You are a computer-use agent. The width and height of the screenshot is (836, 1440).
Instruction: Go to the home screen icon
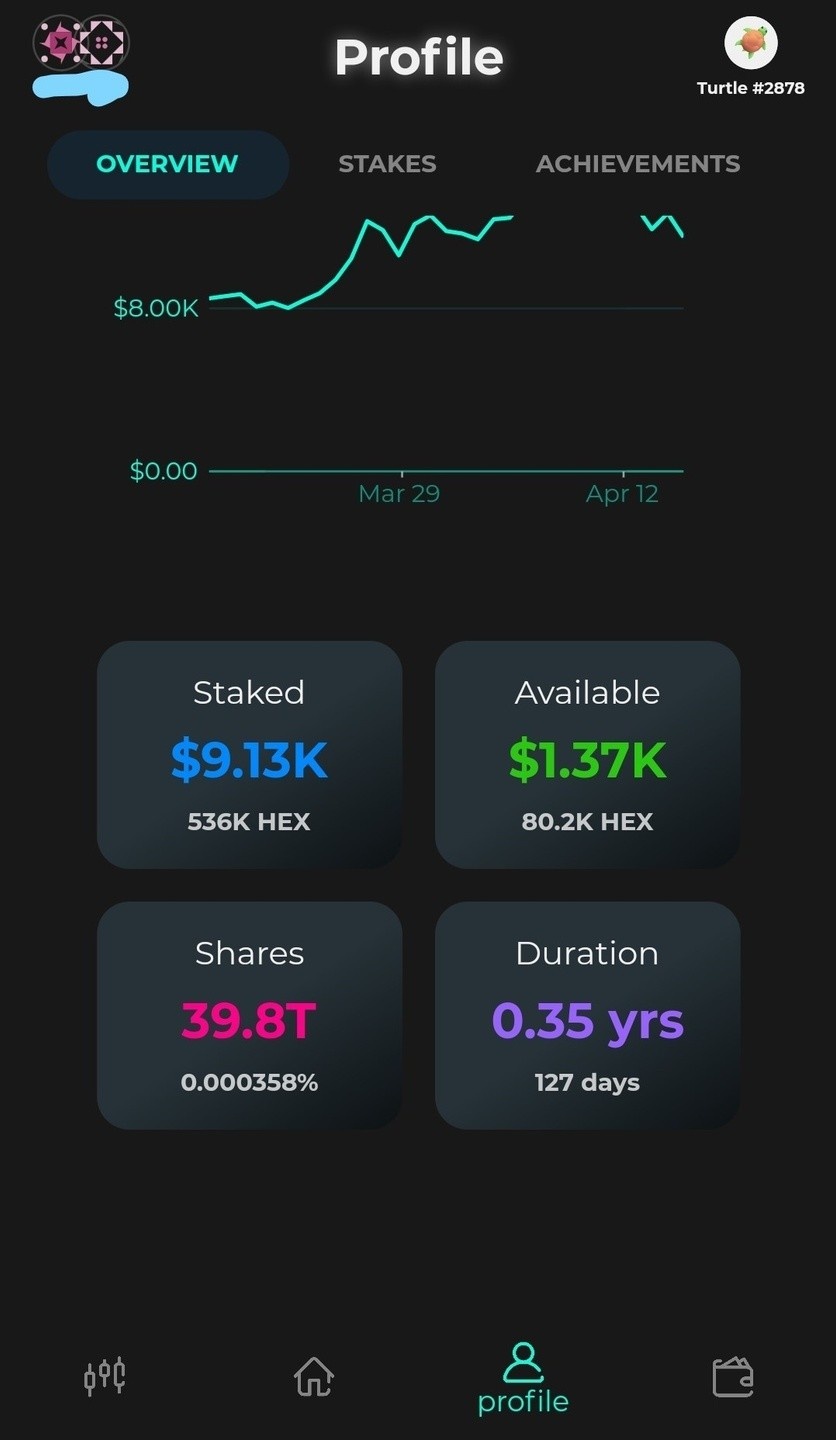pos(313,1376)
